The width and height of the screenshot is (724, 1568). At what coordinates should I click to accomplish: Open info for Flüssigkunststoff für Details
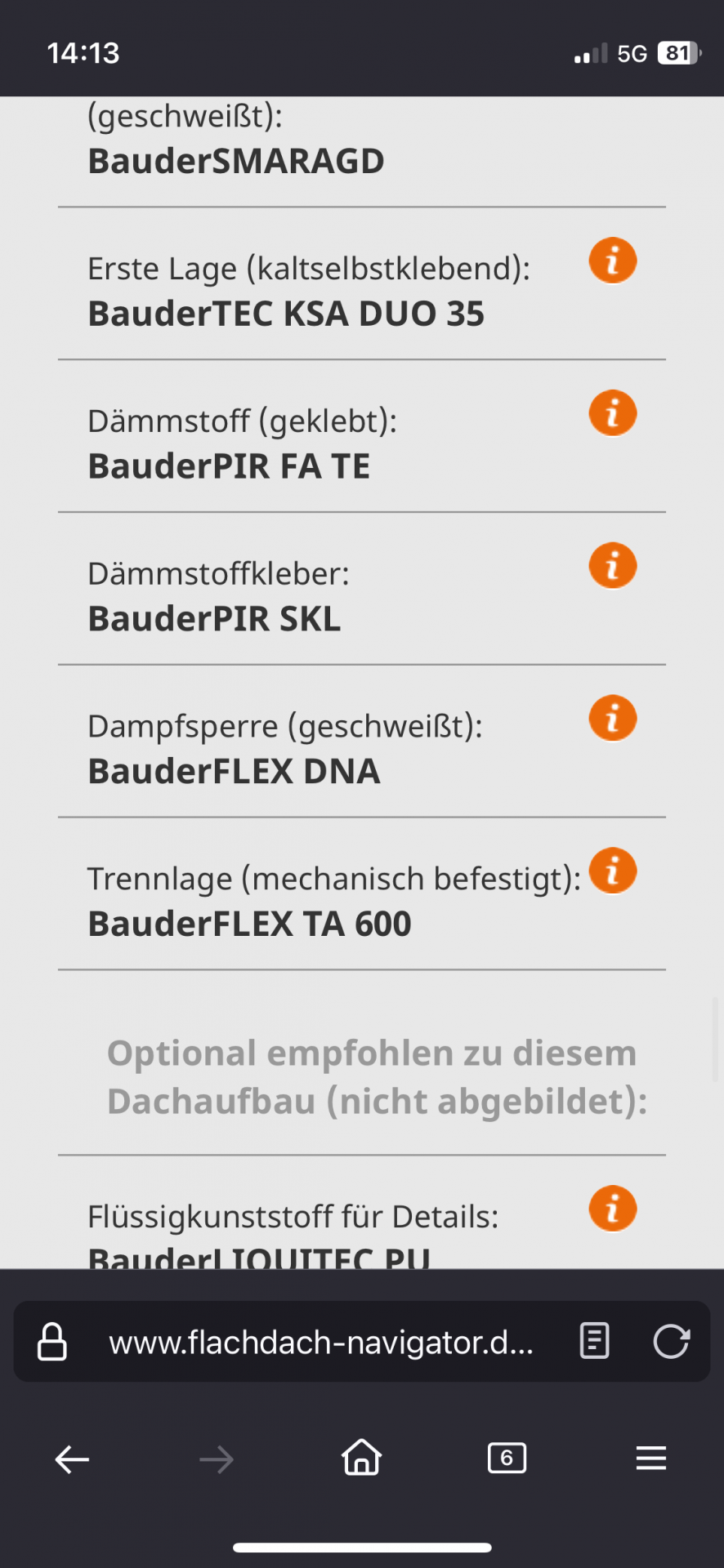click(612, 1209)
